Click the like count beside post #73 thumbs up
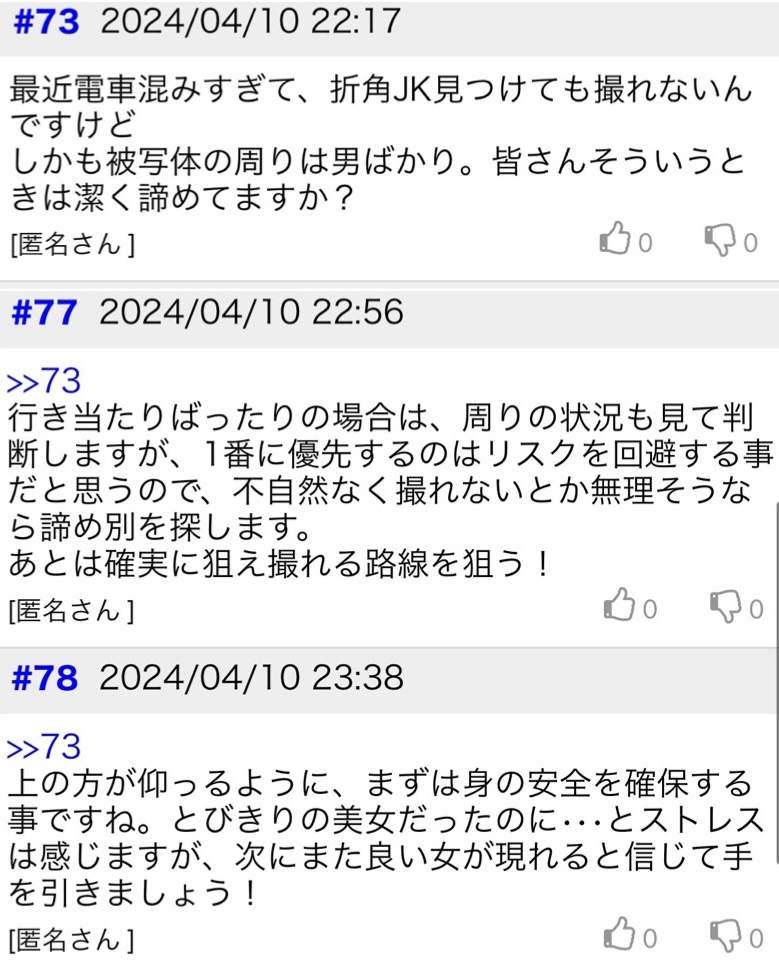 pos(648,240)
